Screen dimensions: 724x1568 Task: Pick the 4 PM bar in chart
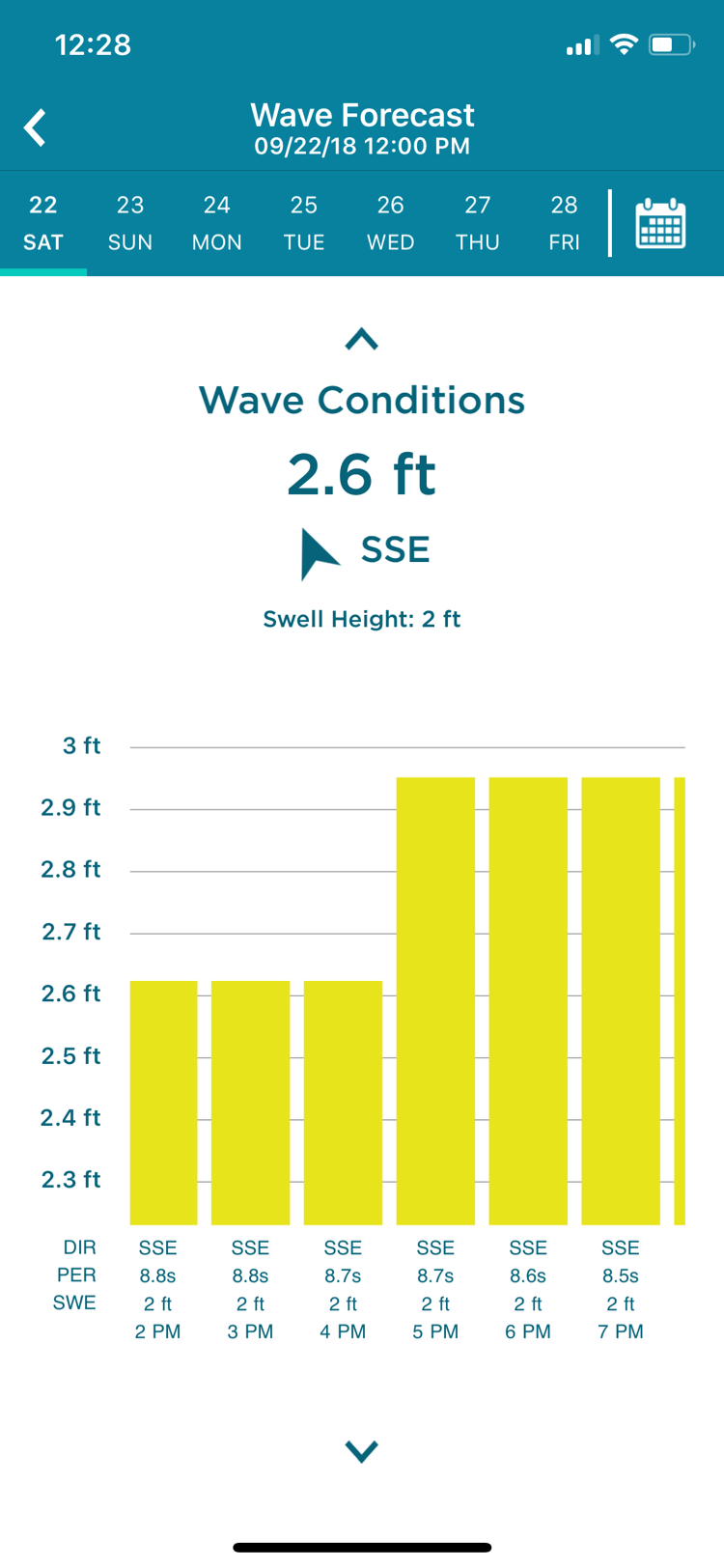click(343, 1103)
